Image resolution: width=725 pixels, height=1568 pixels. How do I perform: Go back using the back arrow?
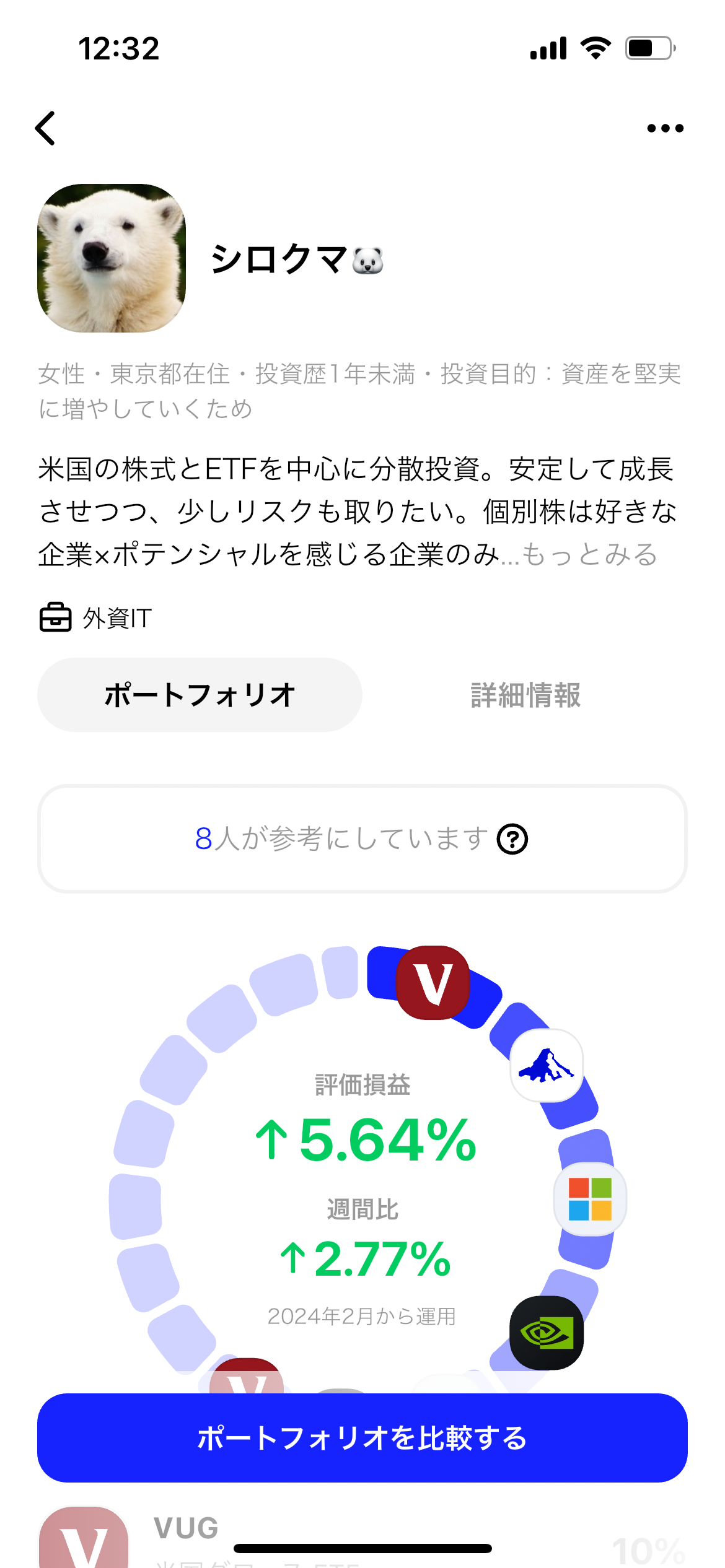pos(45,128)
